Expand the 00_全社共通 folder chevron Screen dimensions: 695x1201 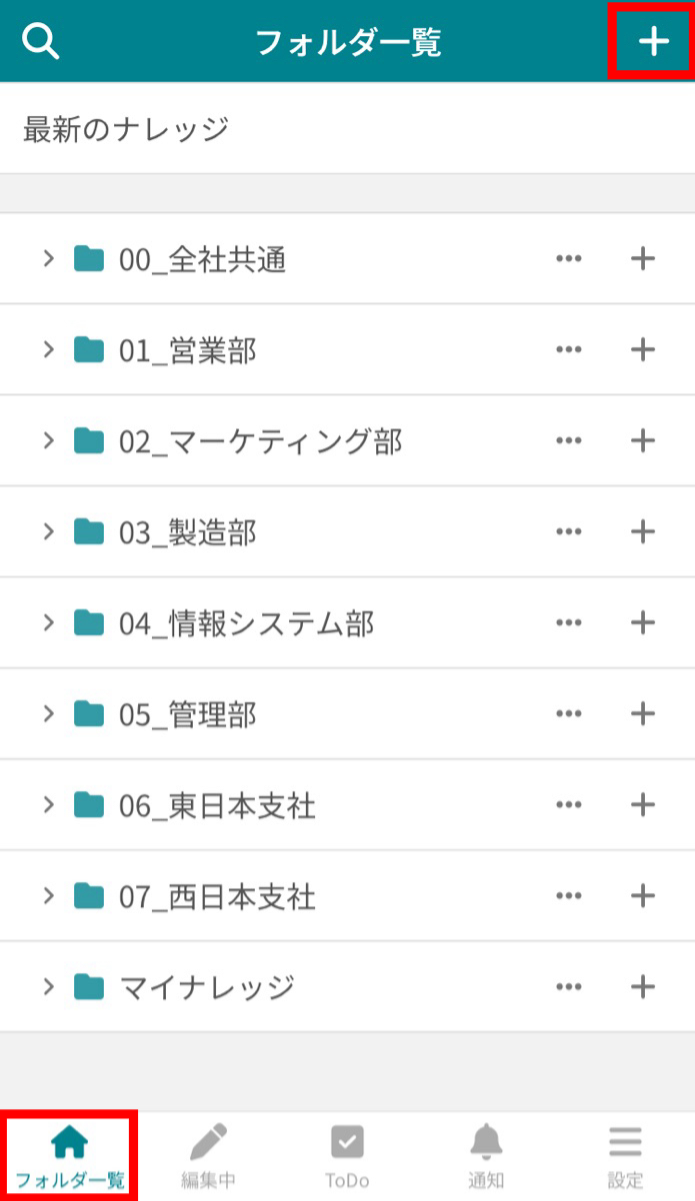pyautogui.click(x=48, y=259)
